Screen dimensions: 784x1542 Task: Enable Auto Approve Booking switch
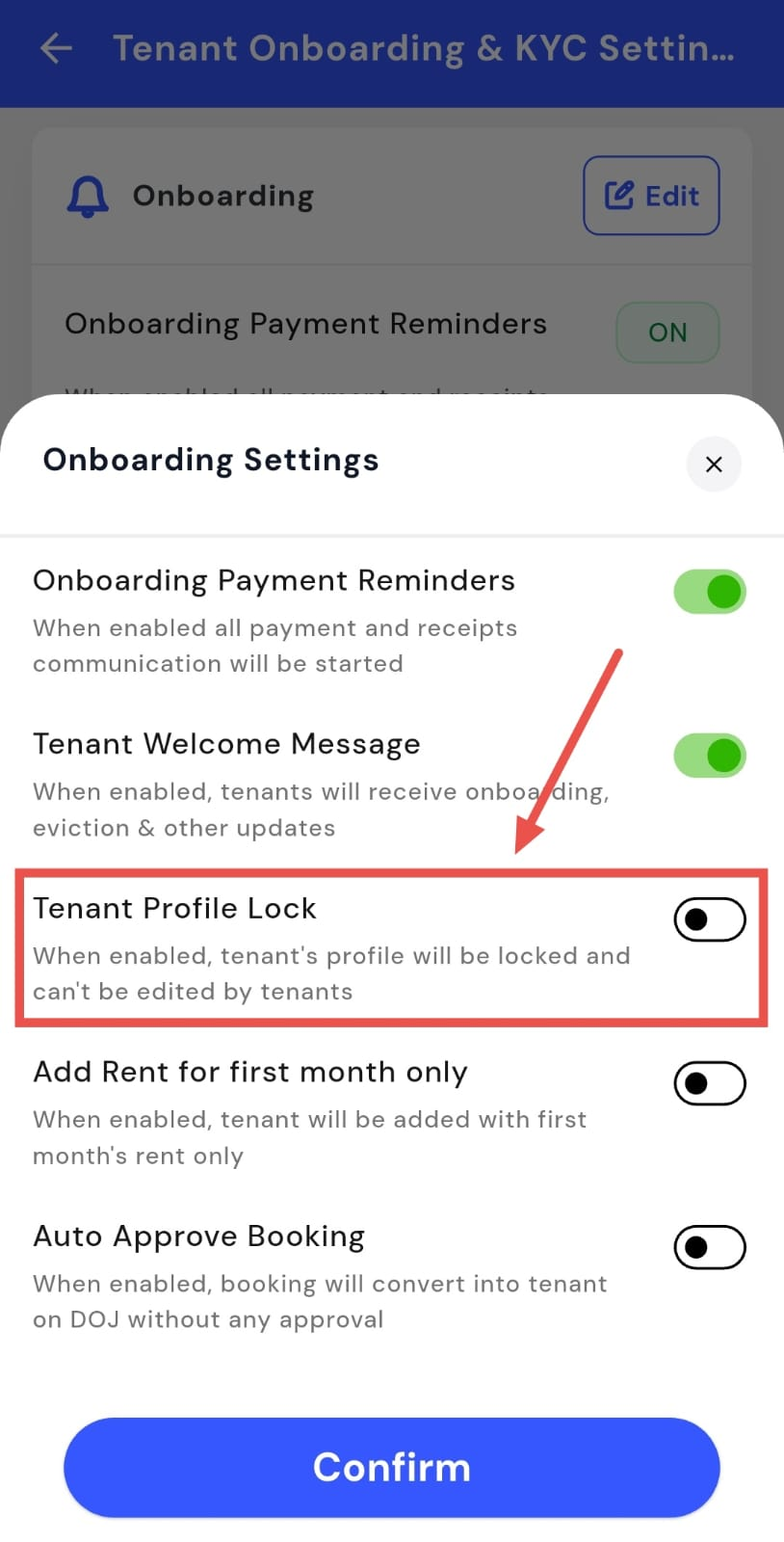(709, 1247)
